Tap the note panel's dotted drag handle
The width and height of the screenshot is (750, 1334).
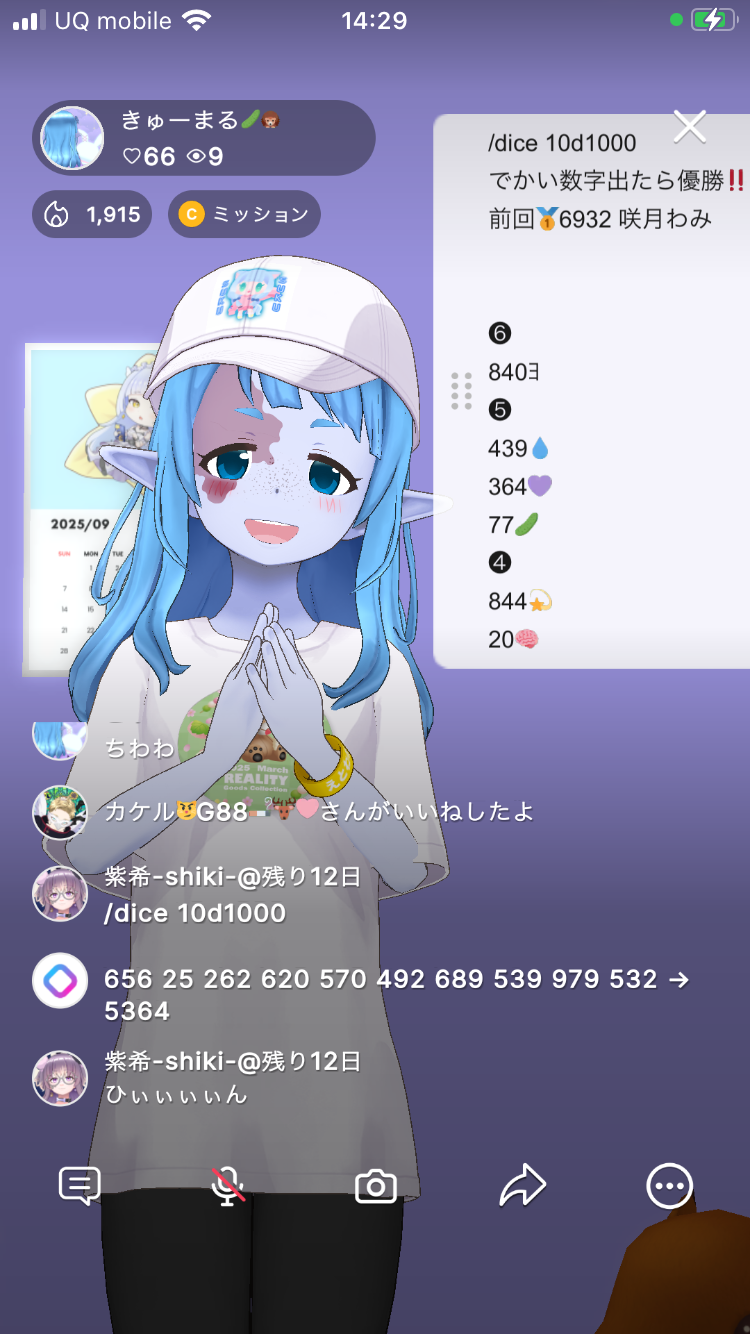[461, 391]
